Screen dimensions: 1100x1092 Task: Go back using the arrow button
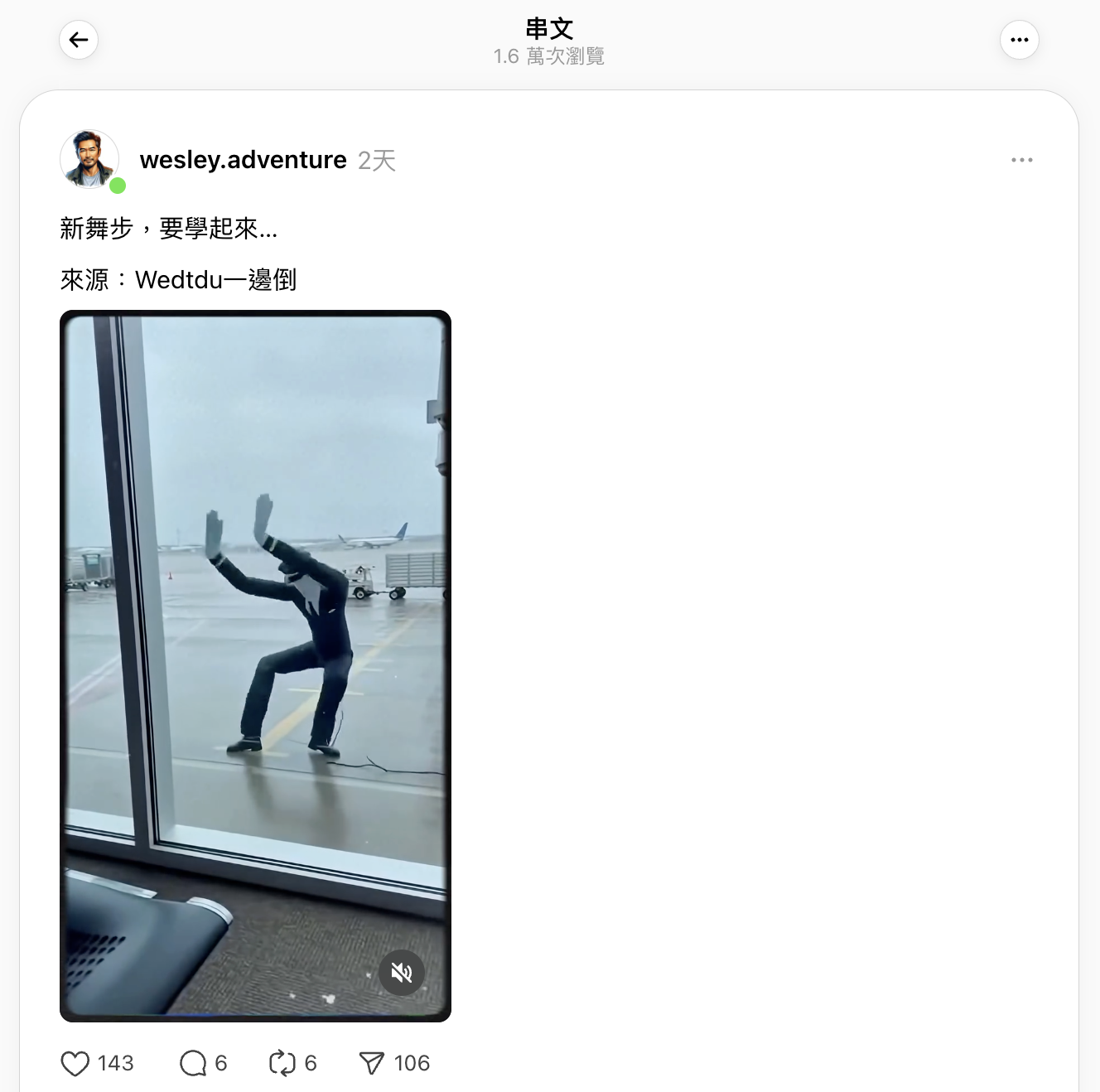coord(79,40)
